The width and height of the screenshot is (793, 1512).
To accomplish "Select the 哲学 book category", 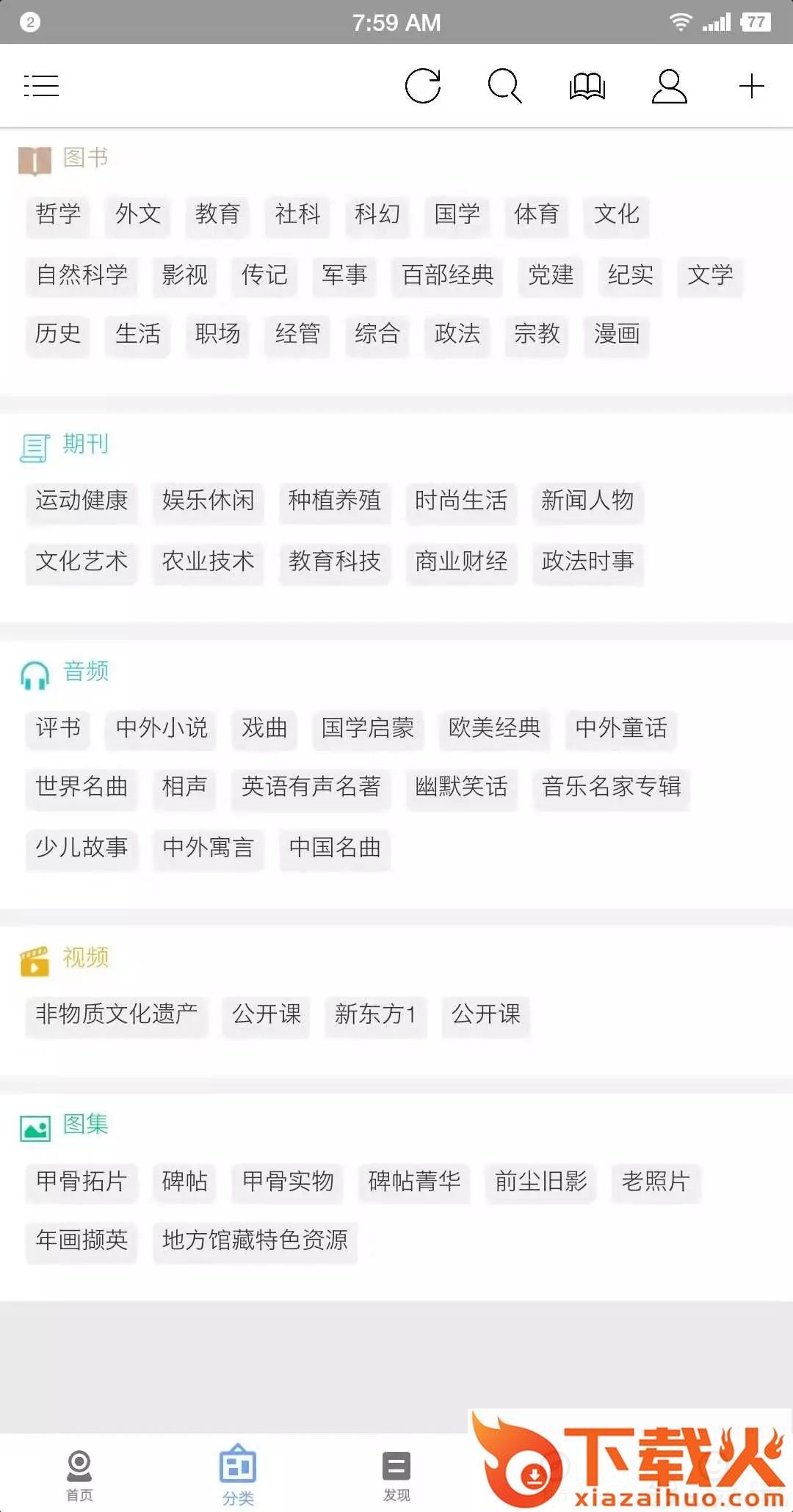I will point(58,214).
